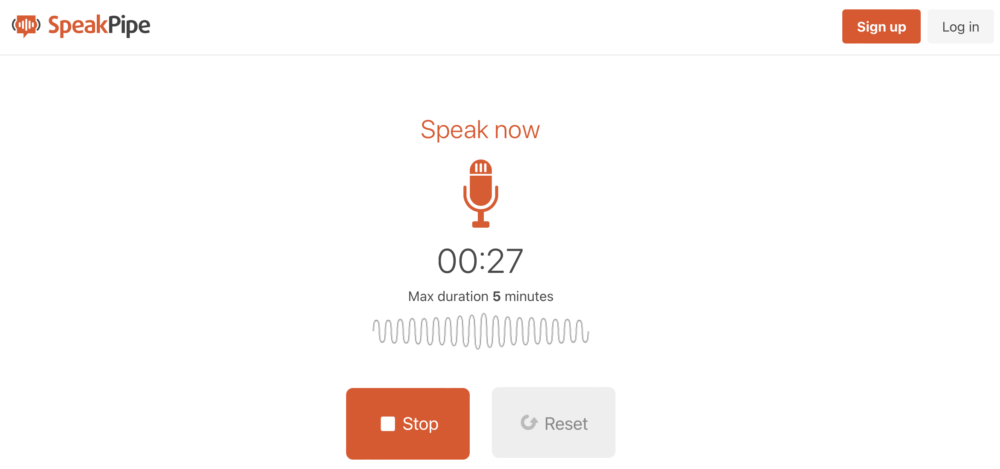
Task: Reset the current recording
Action: [553, 424]
